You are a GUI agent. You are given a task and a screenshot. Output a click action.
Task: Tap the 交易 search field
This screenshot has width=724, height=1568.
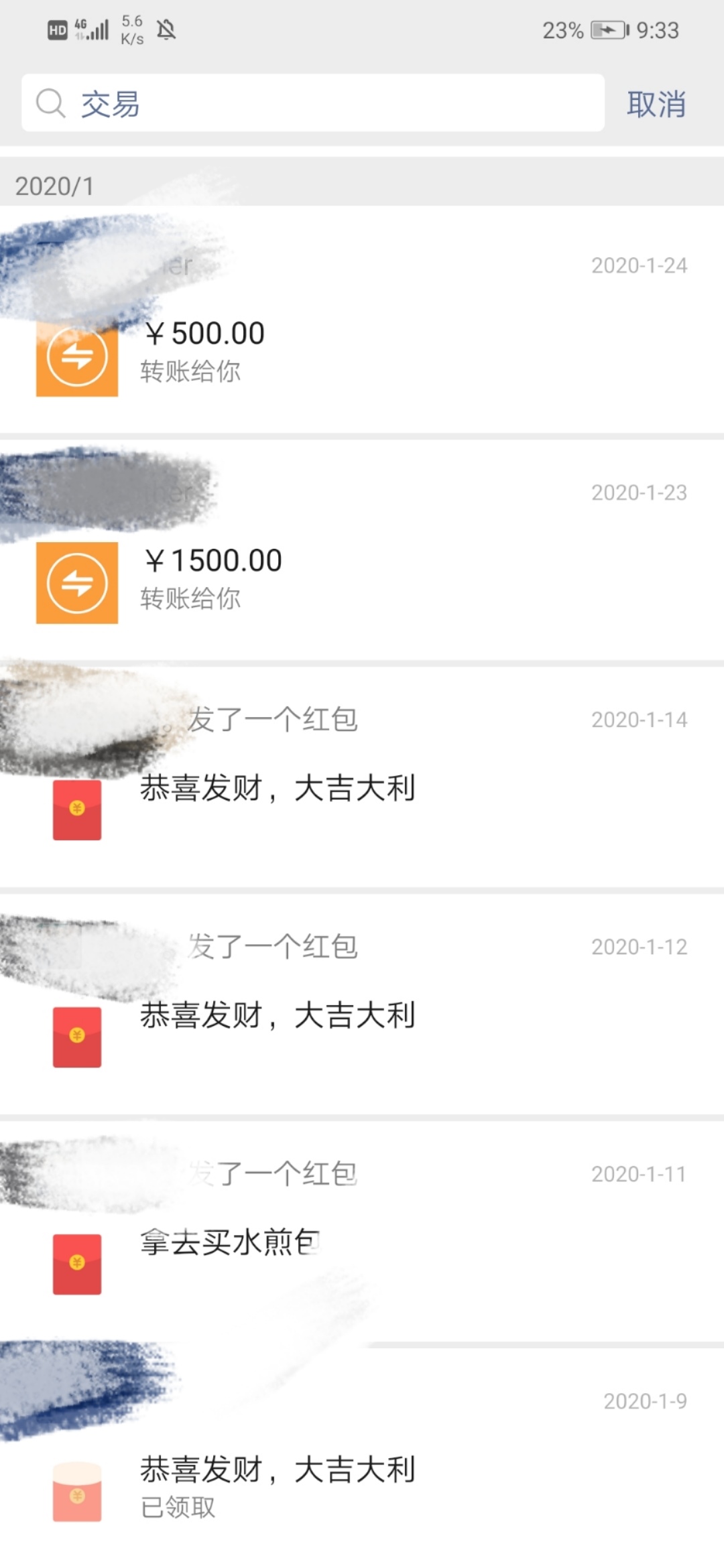tap(312, 103)
